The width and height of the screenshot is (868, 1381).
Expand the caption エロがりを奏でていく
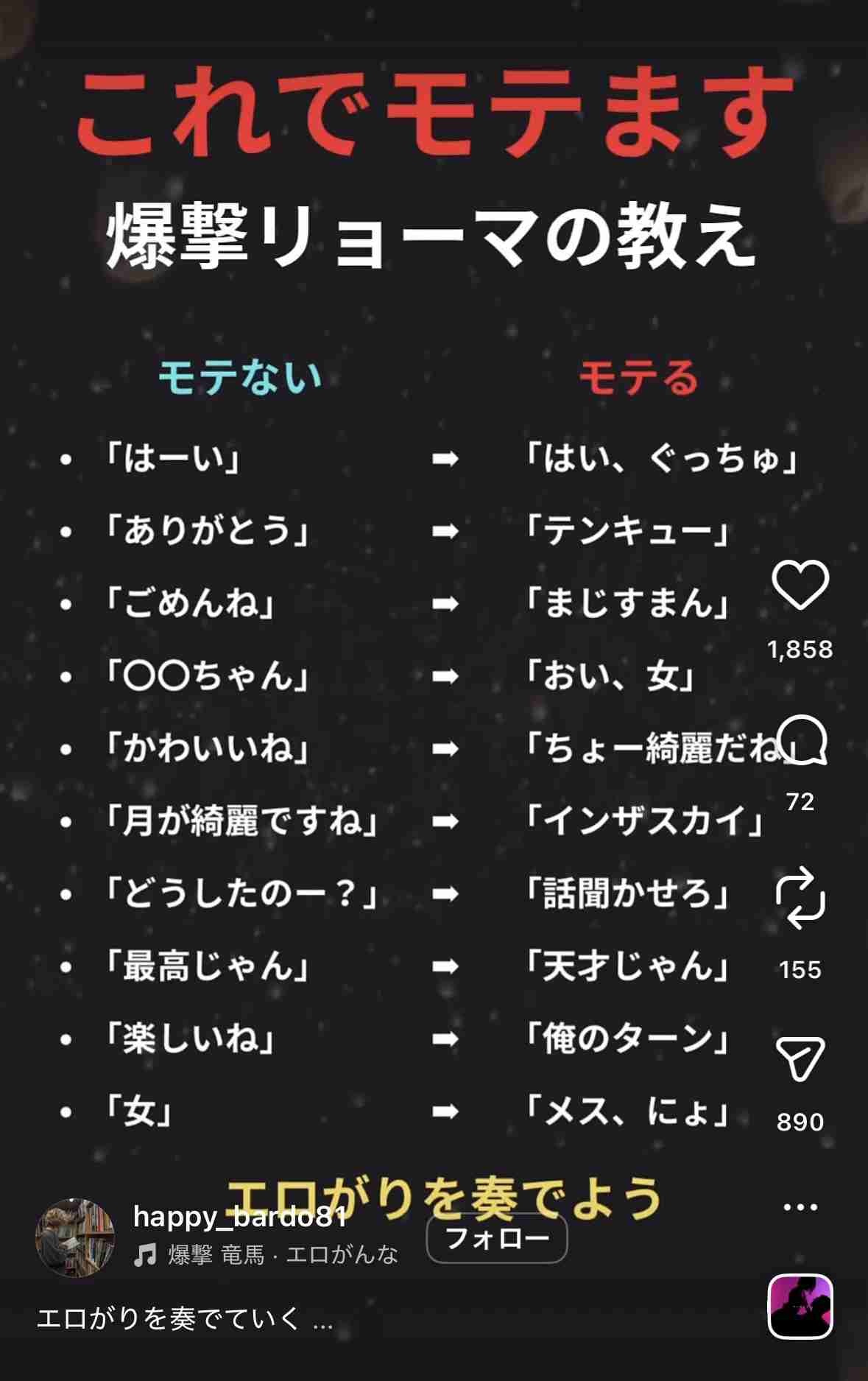click(184, 1319)
